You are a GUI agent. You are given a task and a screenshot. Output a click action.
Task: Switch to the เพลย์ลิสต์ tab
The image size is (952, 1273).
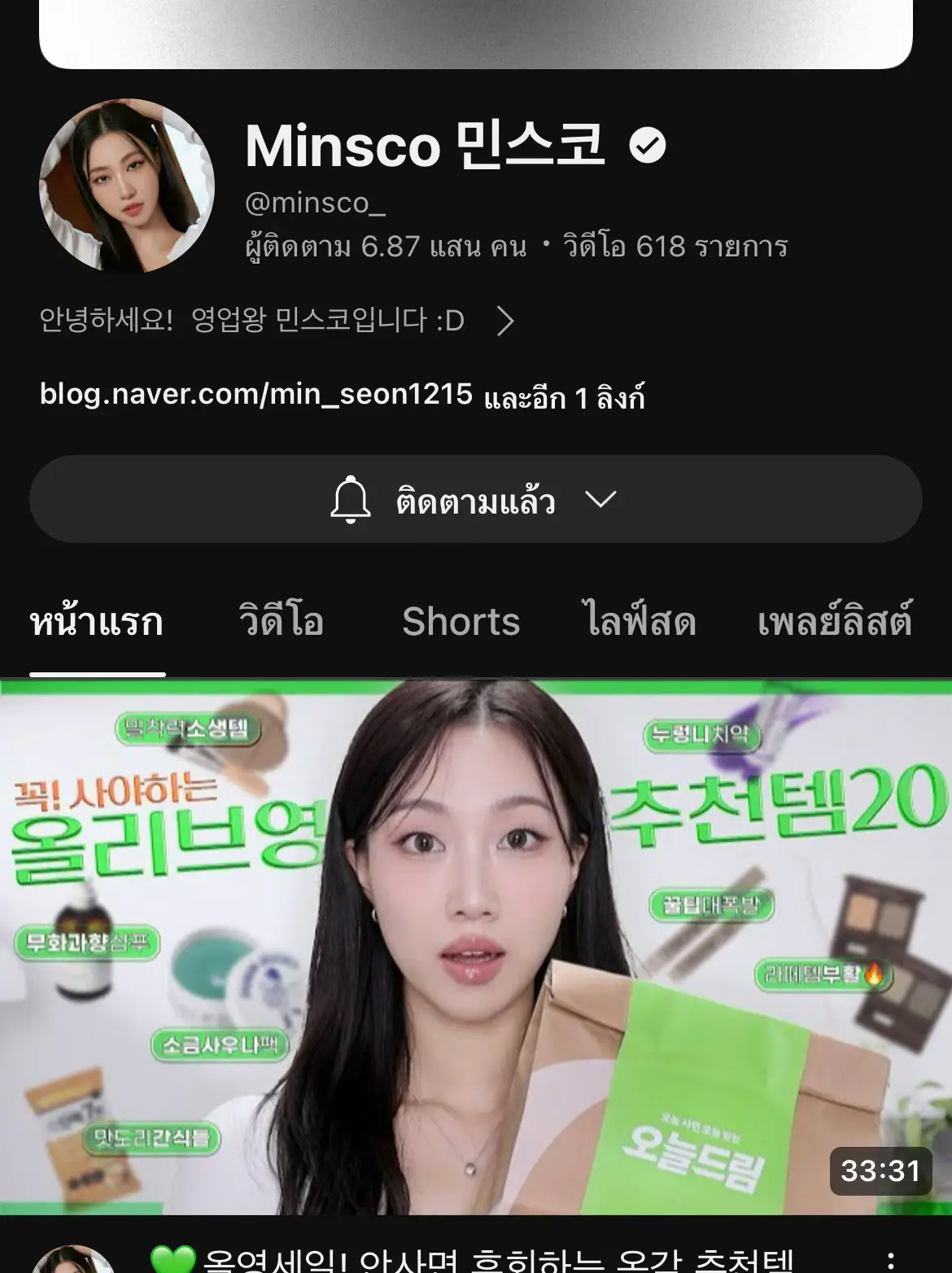[x=835, y=623]
